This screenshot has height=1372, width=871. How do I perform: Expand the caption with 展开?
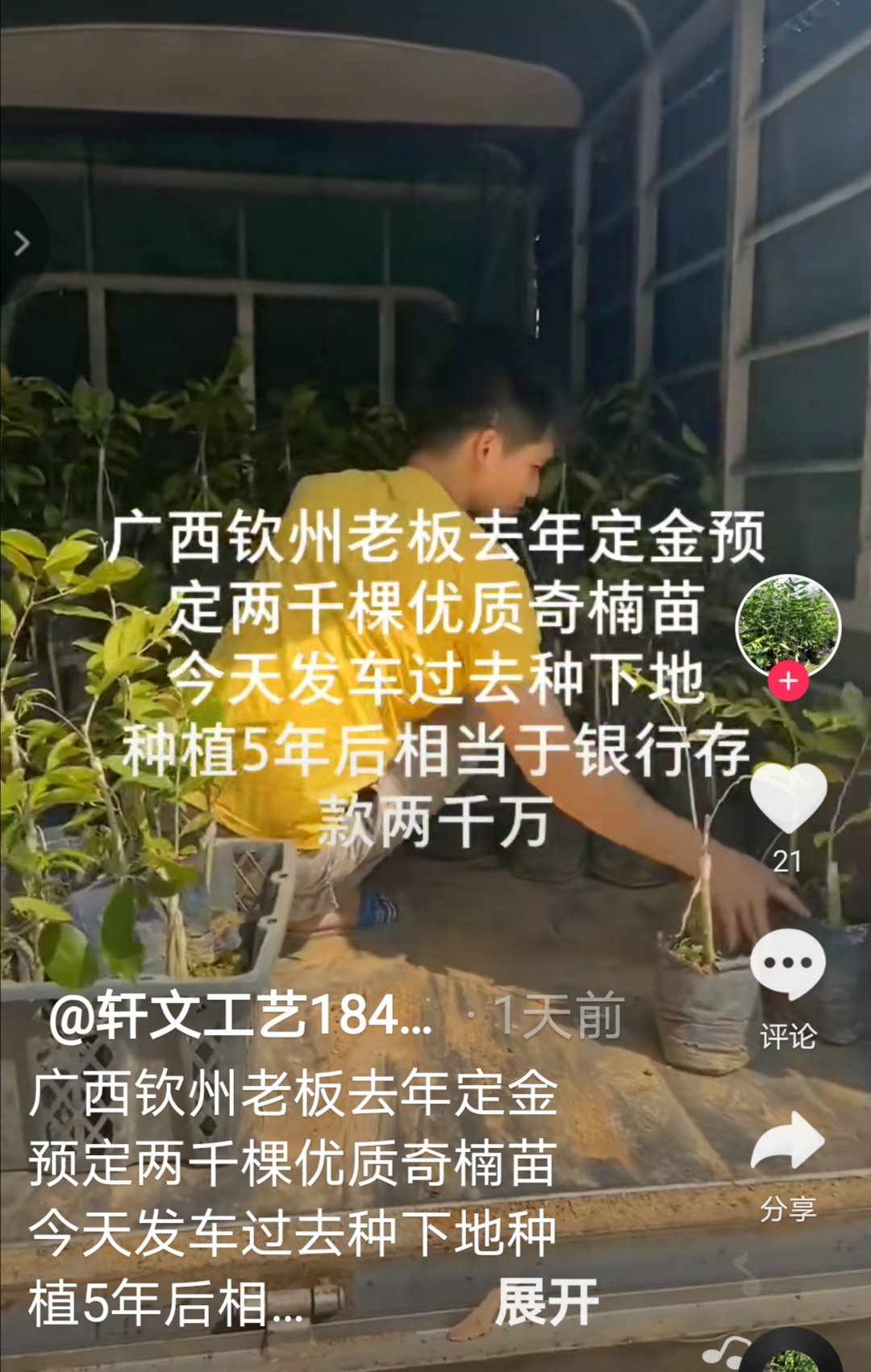pos(547,1302)
